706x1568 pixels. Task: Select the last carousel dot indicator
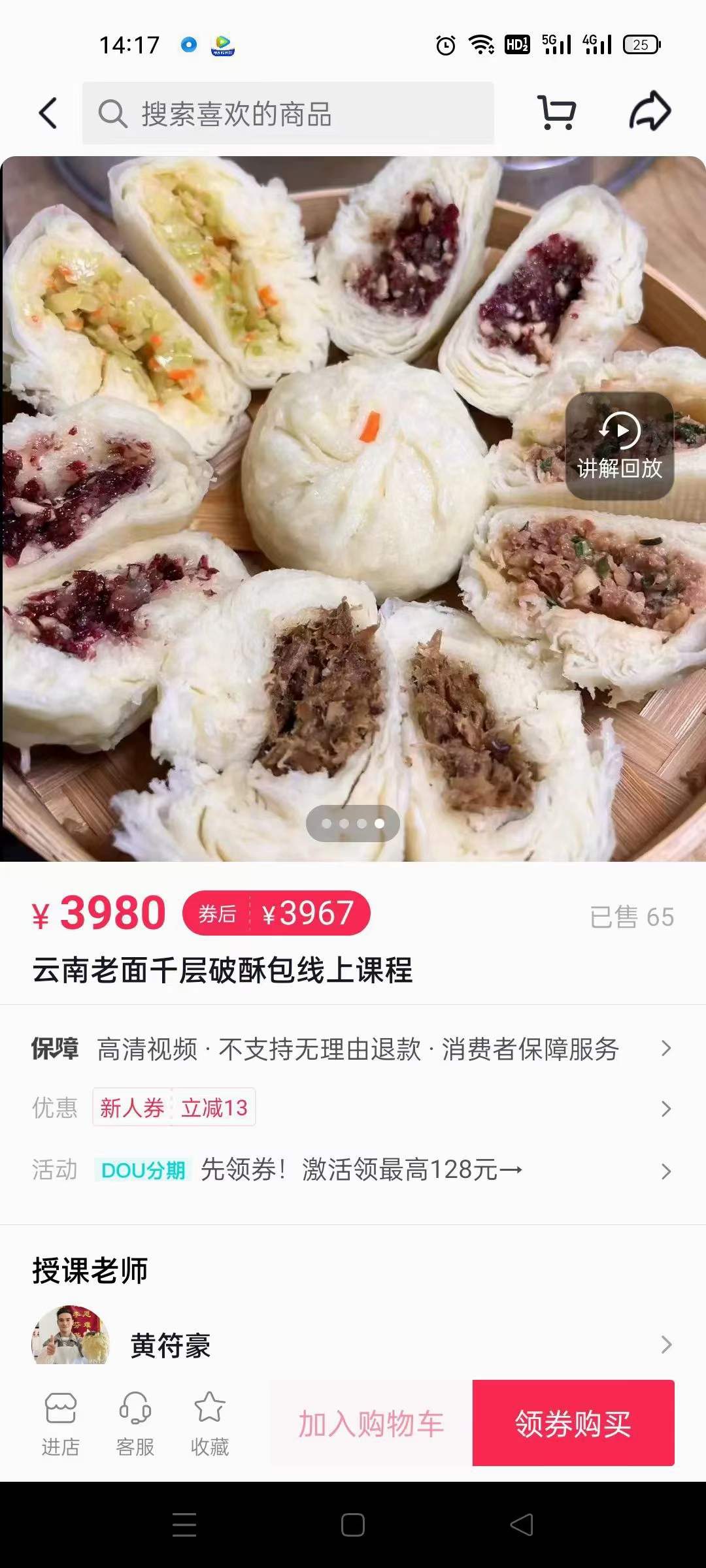[x=379, y=824]
